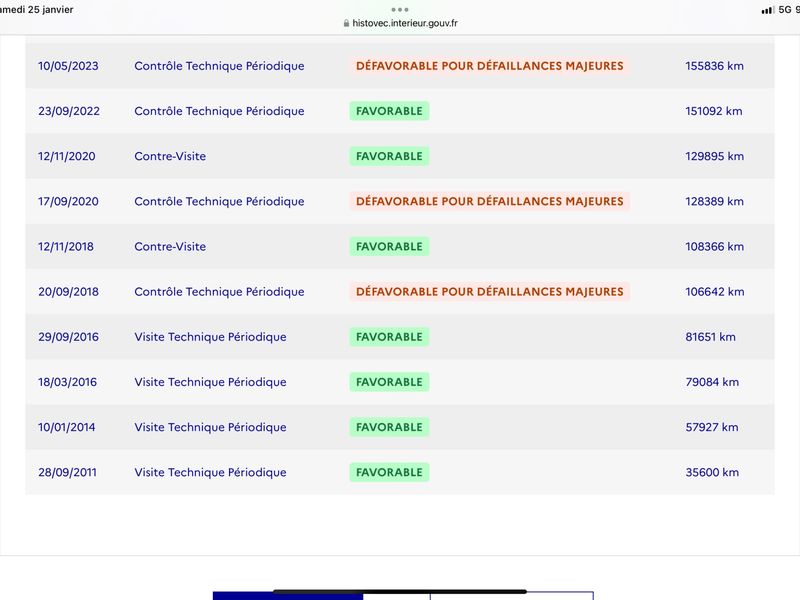The image size is (800, 600).
Task: Tap the histovec.interieur.gouv.fr address bar
Action: 401,23
